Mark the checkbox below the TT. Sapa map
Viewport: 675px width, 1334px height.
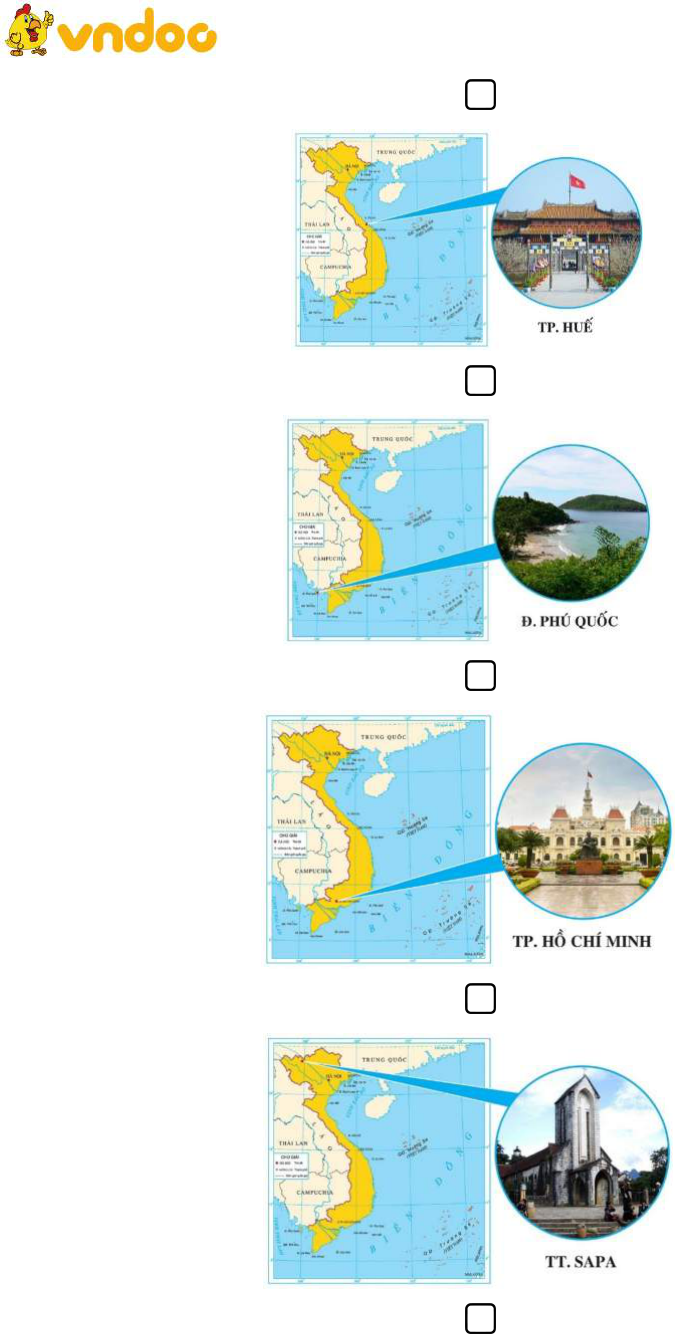(480, 1319)
